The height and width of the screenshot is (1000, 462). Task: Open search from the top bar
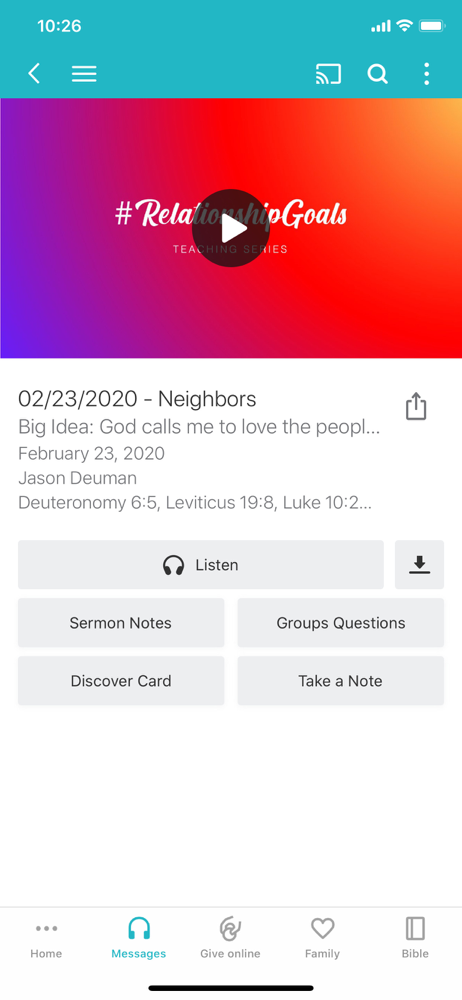point(377,74)
